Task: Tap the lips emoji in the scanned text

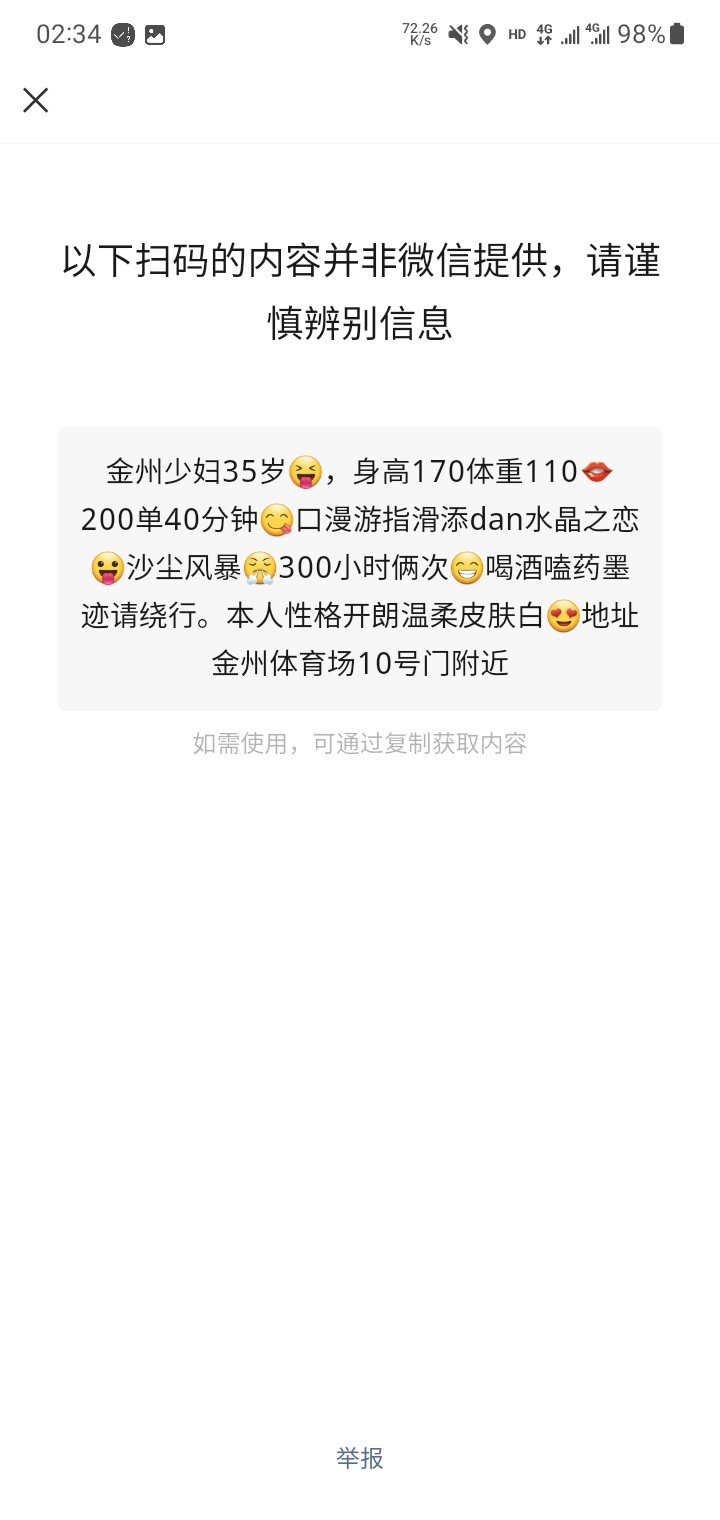Action: 597,470
